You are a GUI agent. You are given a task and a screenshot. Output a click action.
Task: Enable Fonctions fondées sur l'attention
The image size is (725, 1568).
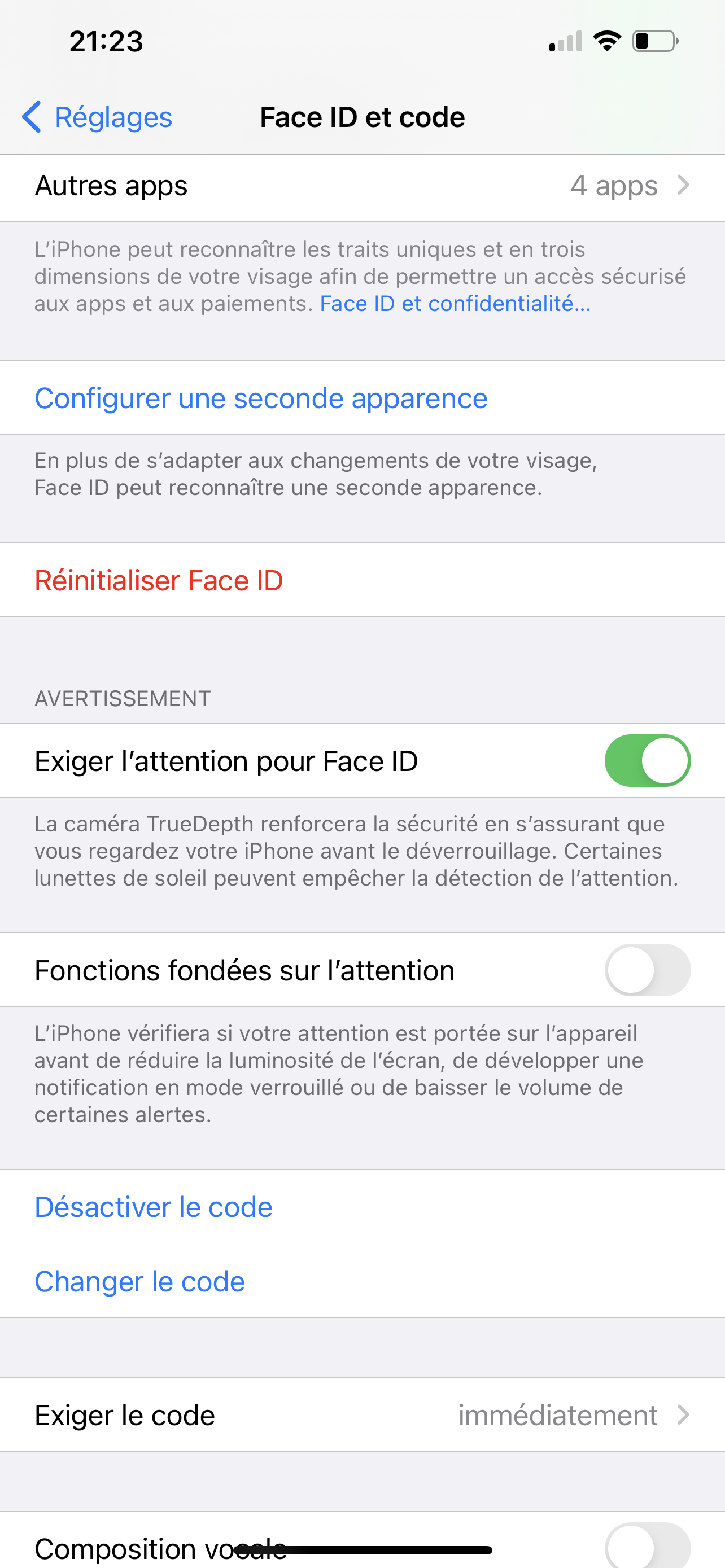click(x=647, y=970)
